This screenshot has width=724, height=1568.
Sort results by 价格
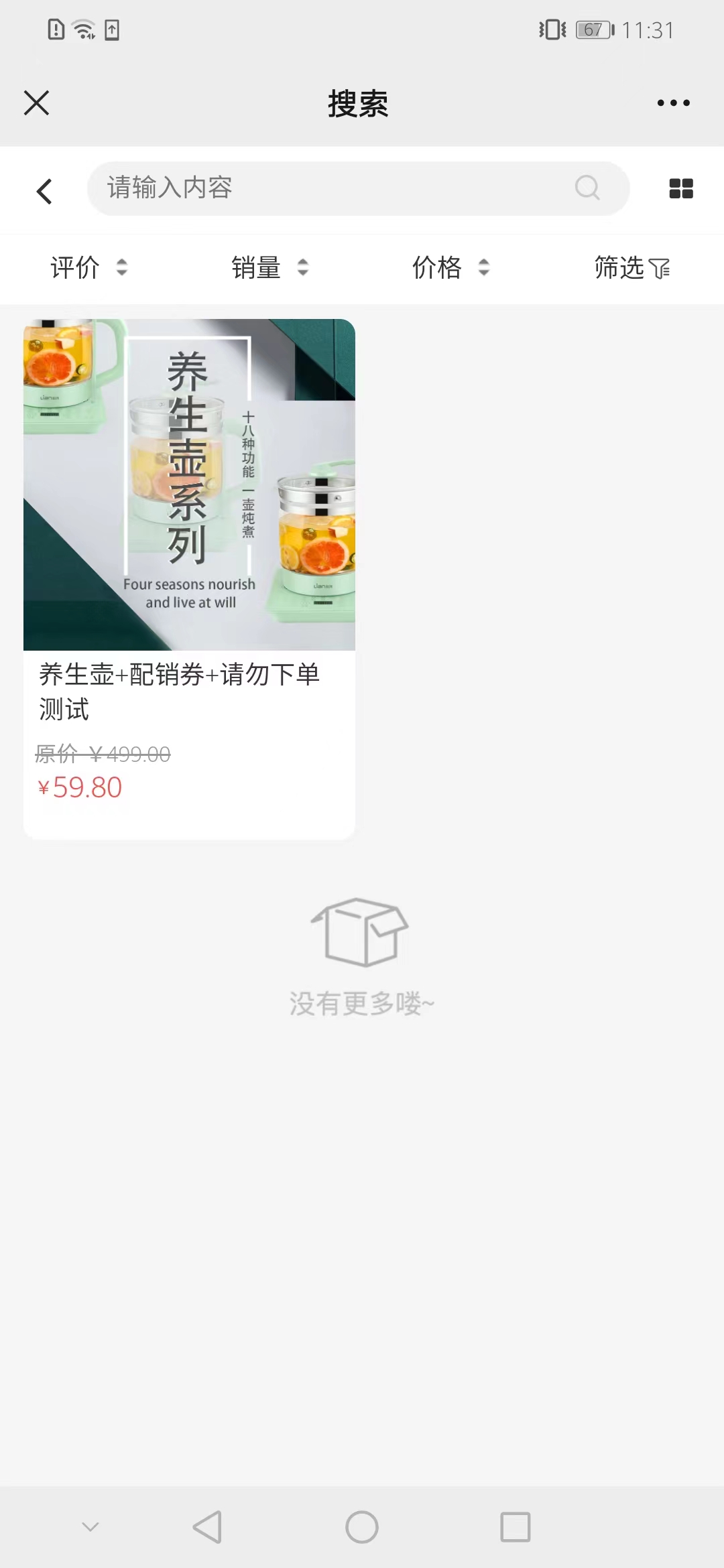[x=450, y=267]
